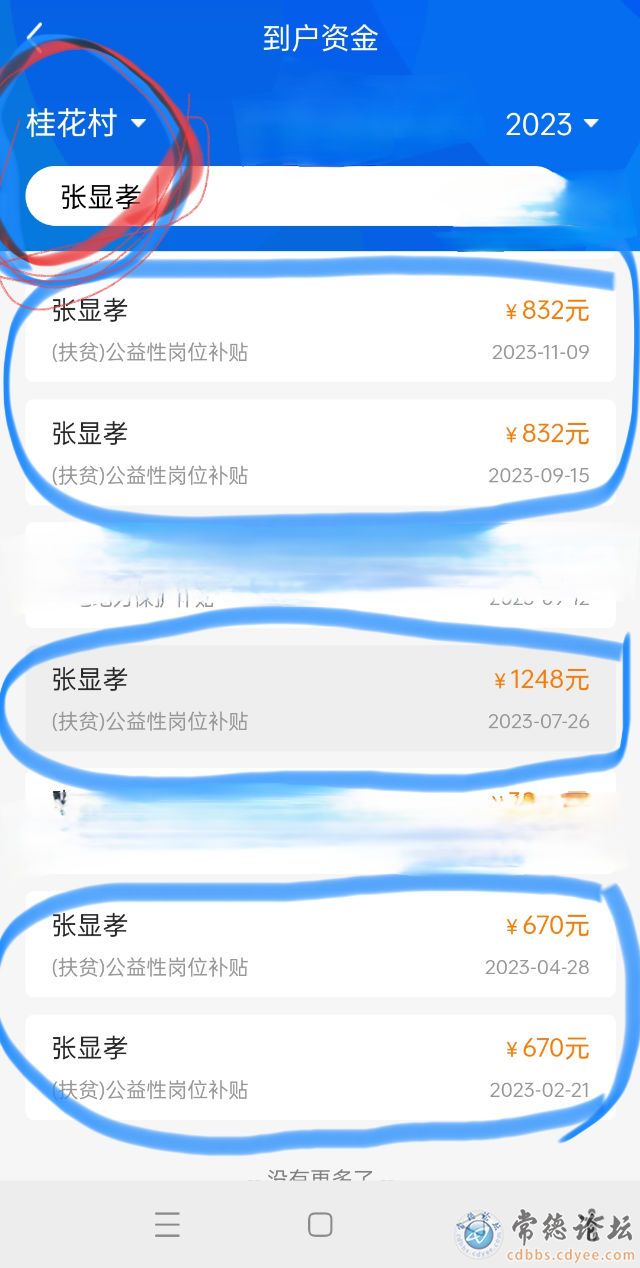Open the 桂花村 village dropdown
This screenshot has height=1268, width=640.
[x=86, y=124]
